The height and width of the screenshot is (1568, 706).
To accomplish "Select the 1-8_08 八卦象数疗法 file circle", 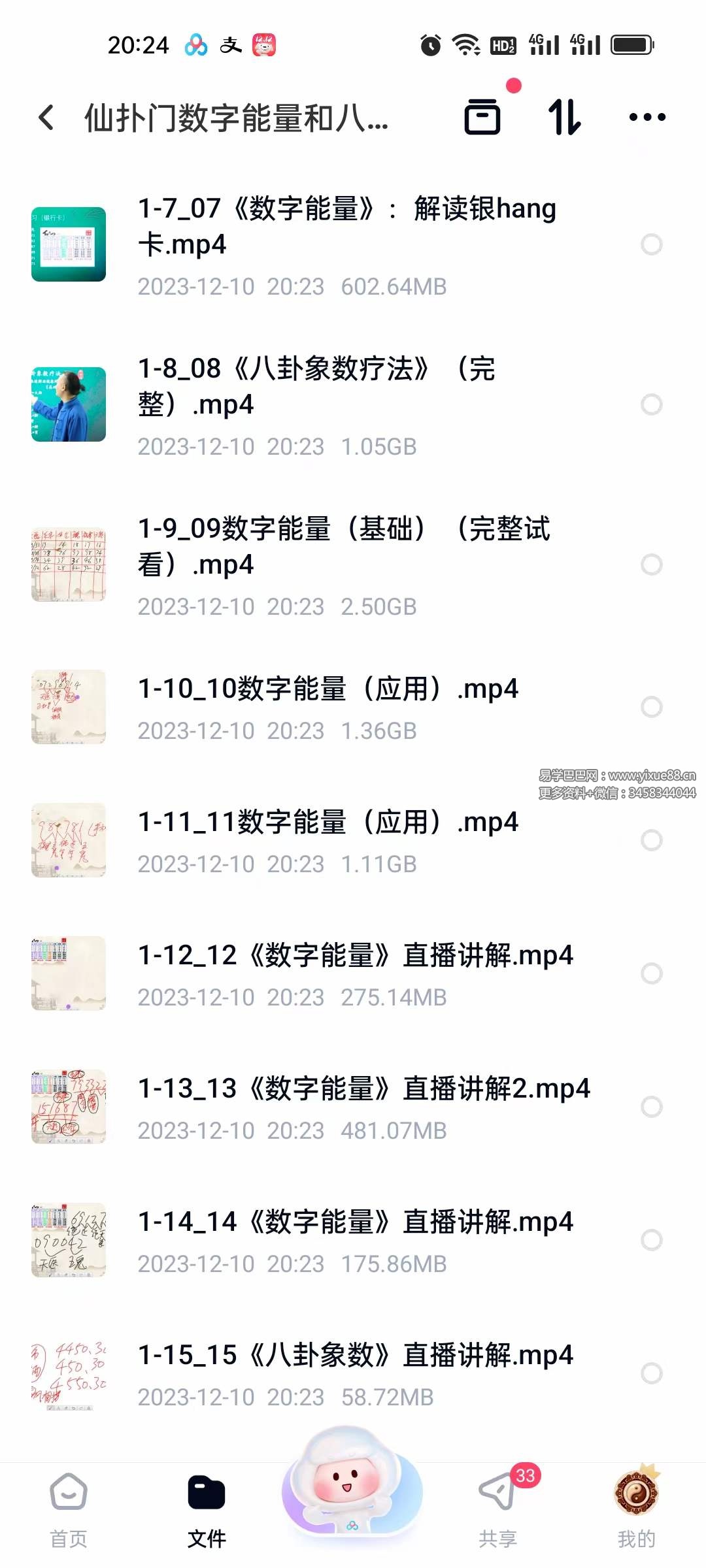I will [651, 404].
